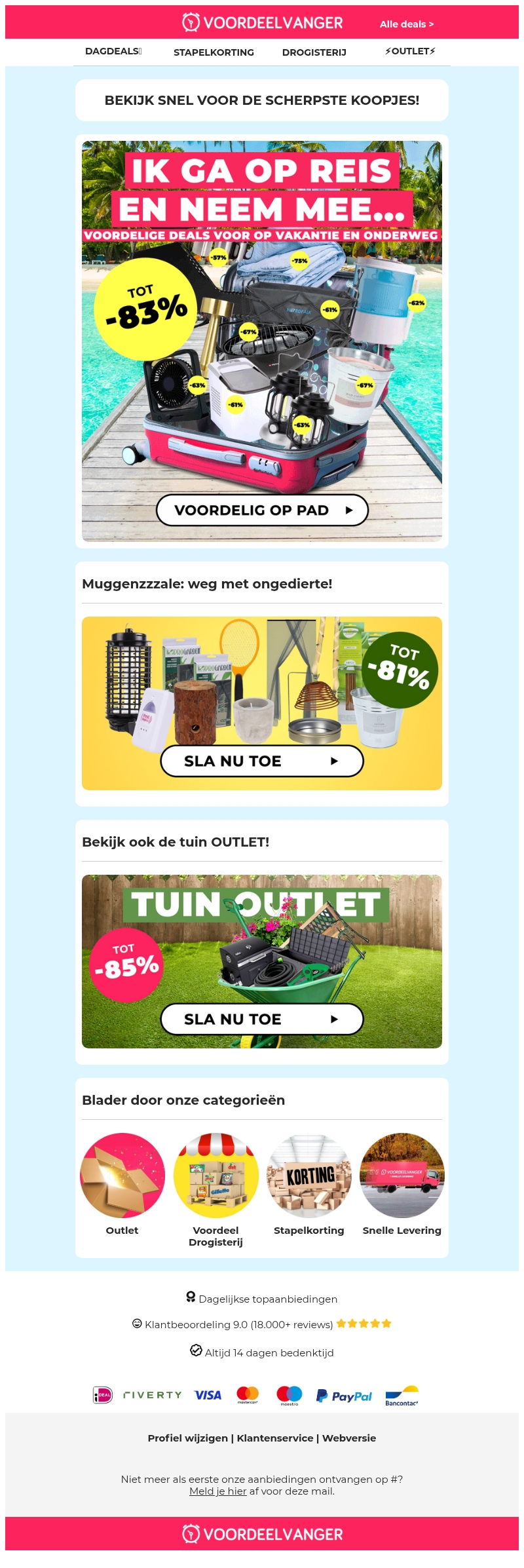This screenshot has height=1568, width=524.
Task: View the Webversie of this mail
Action: pos(349,1438)
